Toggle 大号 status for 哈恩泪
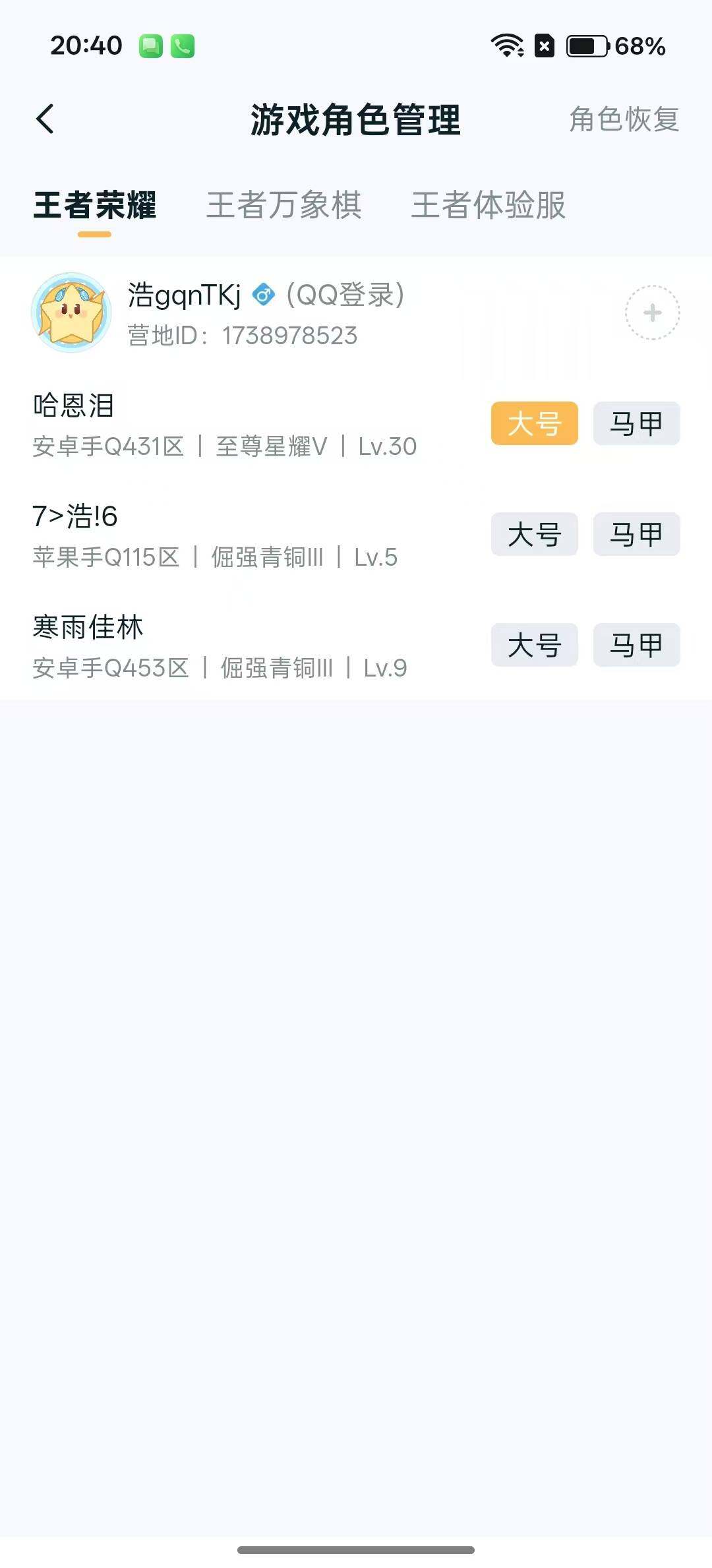This screenshot has width=712, height=1568. [534, 423]
